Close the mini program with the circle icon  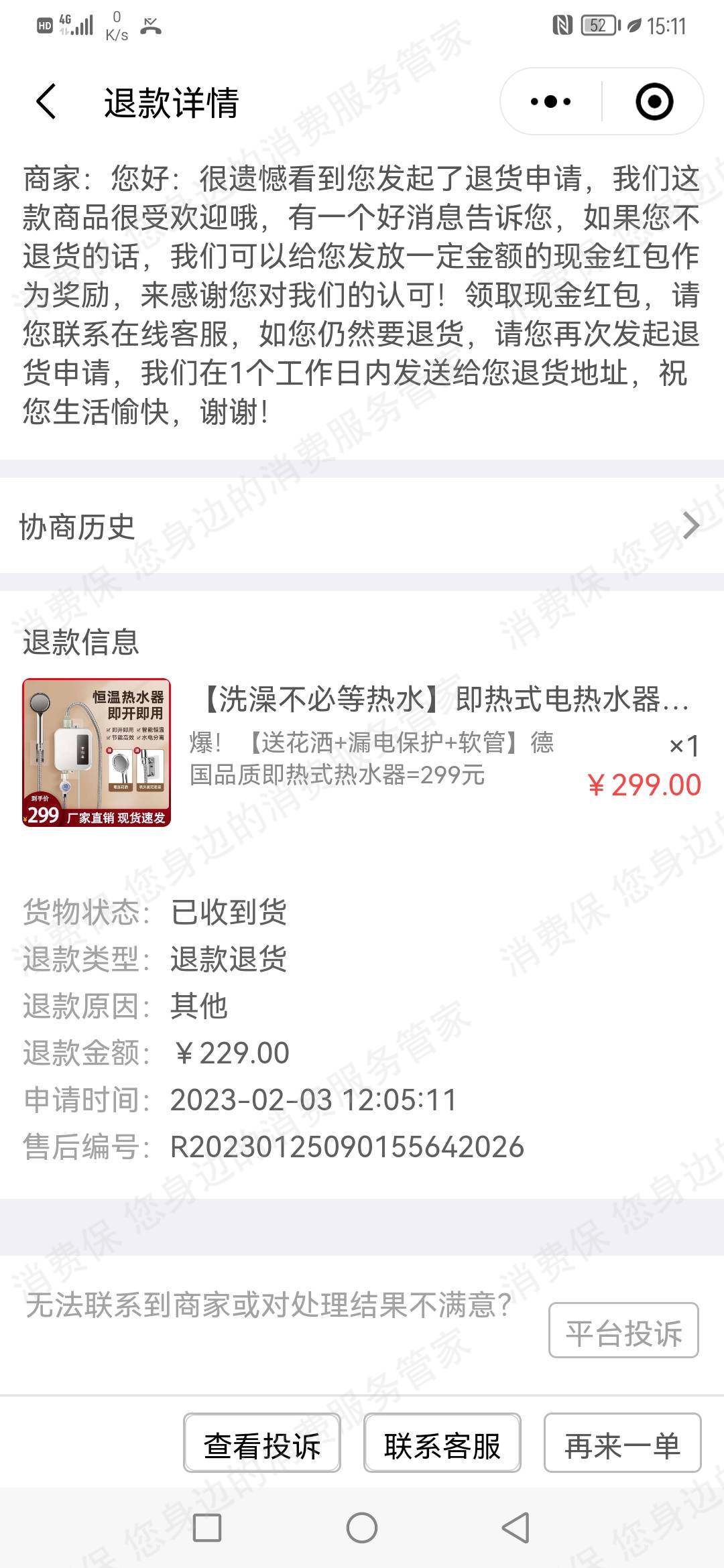(654, 102)
